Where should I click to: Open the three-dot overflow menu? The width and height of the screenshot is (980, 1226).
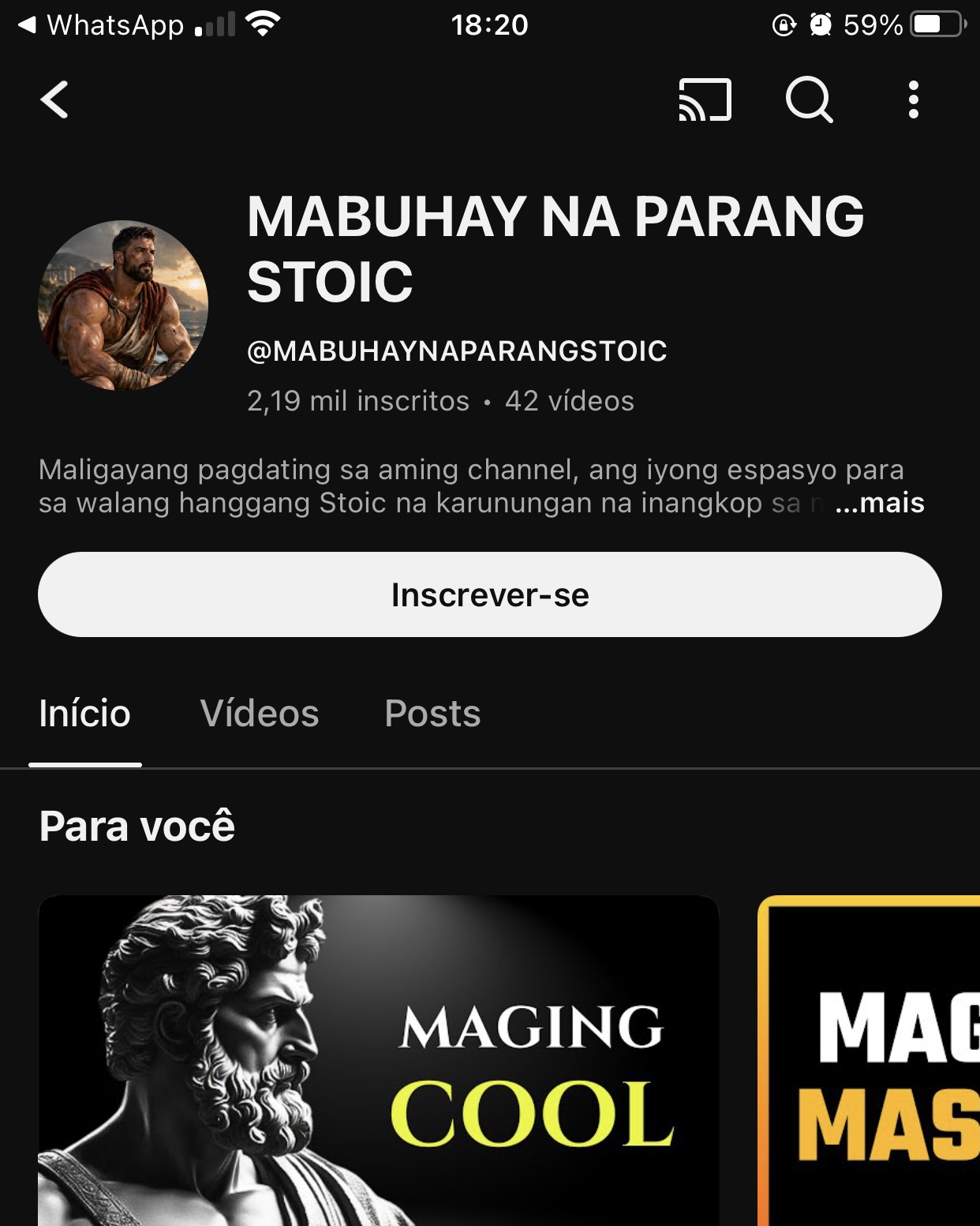click(x=913, y=100)
